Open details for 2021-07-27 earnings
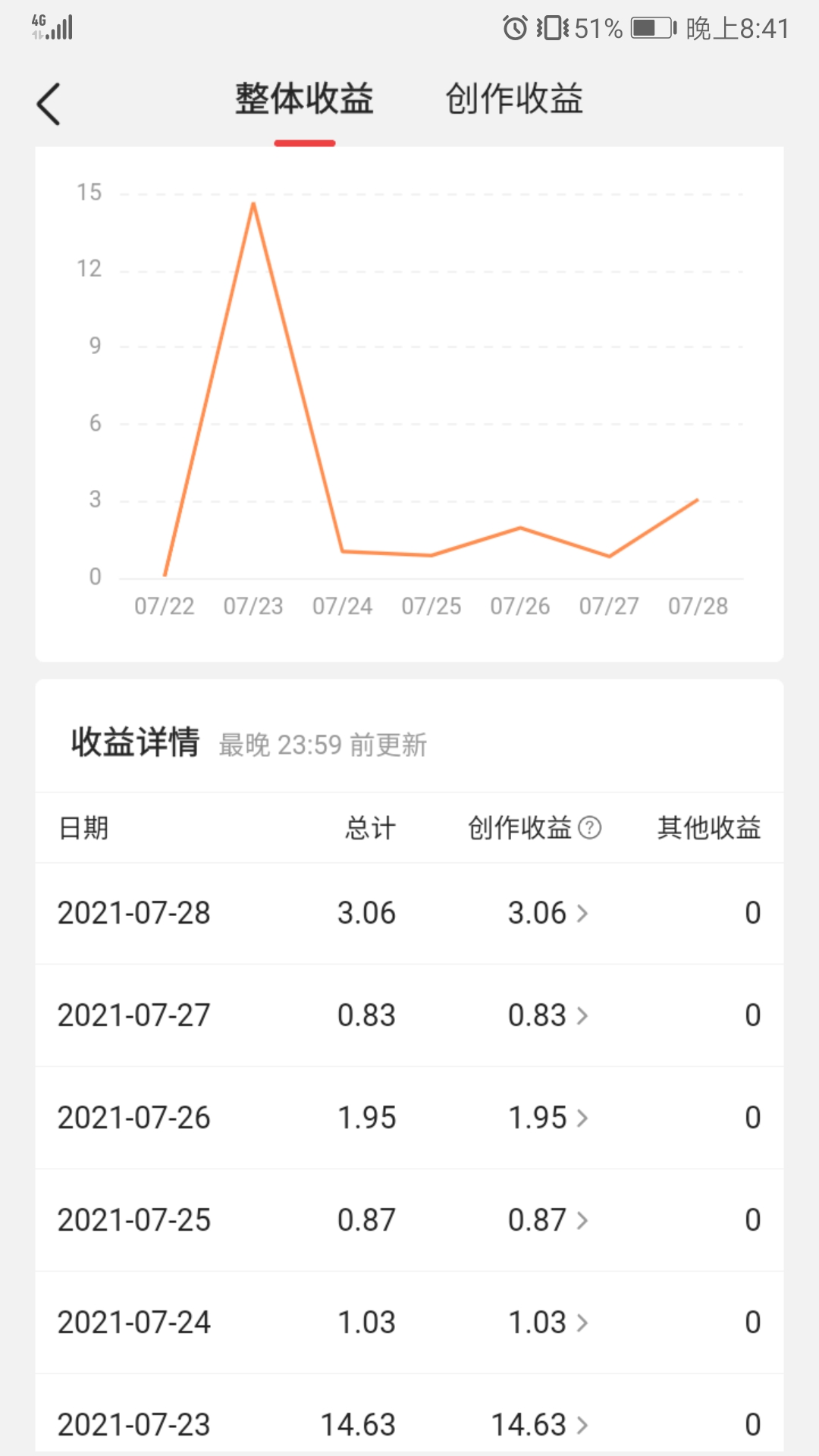 (x=581, y=1015)
